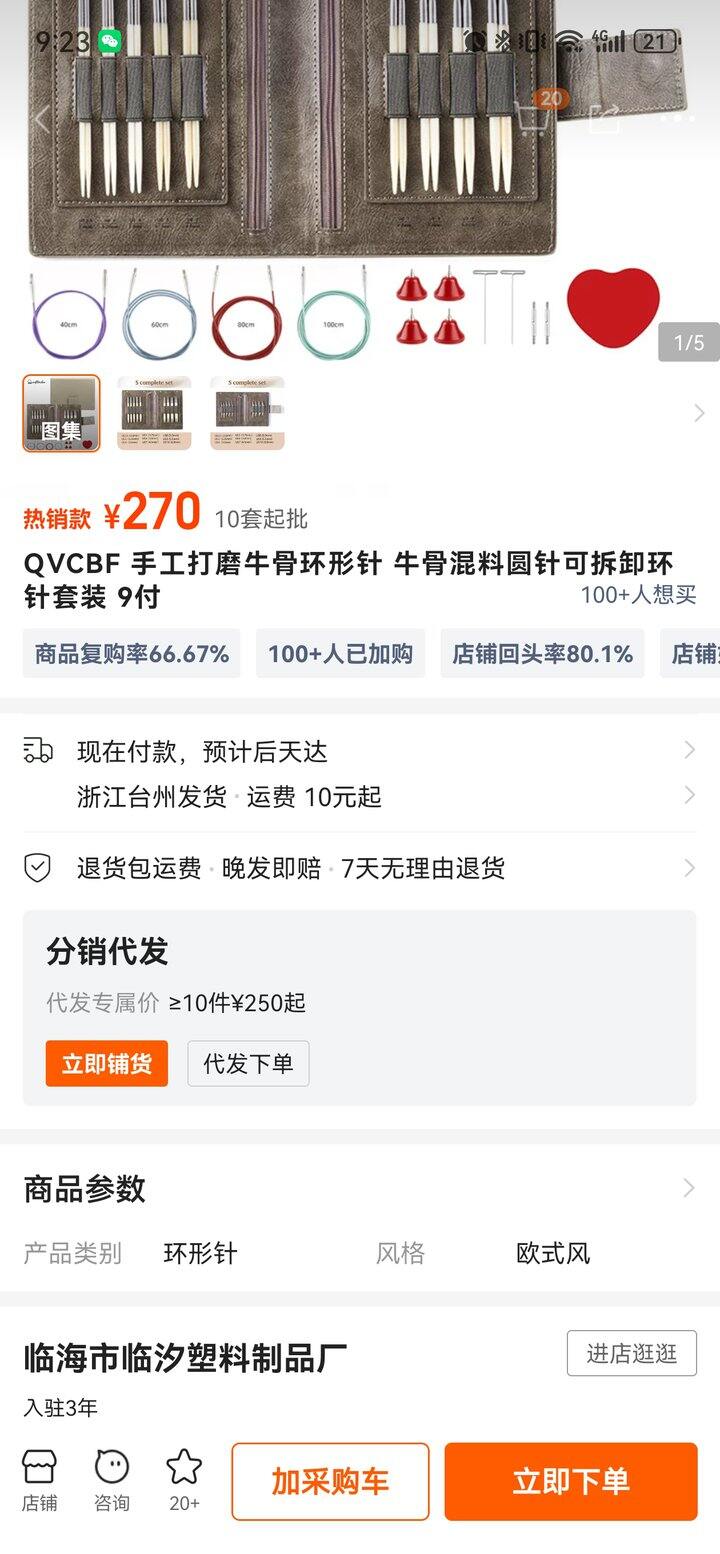
Task: Expand the delivery details via its chevron
Action: tap(690, 749)
